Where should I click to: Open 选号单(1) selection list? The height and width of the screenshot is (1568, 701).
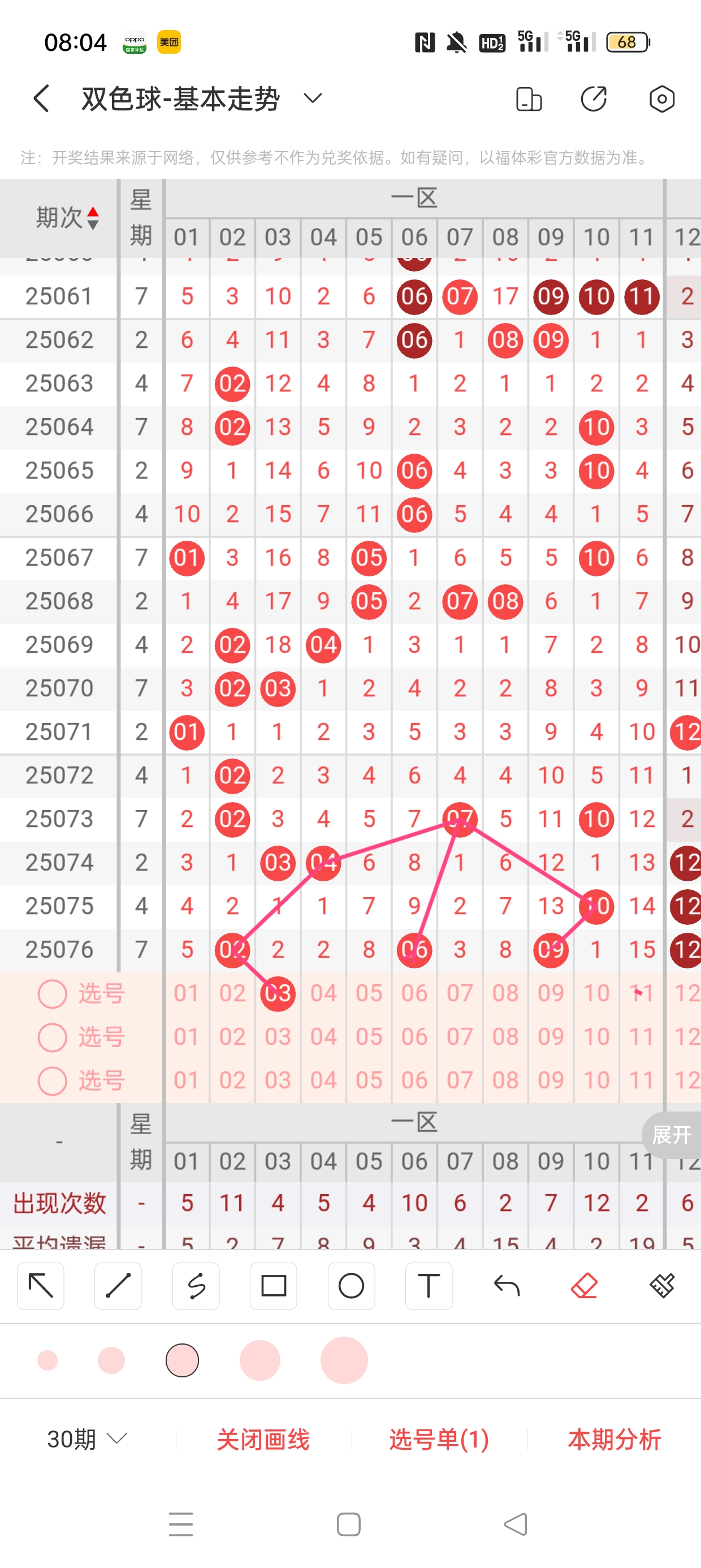(x=439, y=1439)
